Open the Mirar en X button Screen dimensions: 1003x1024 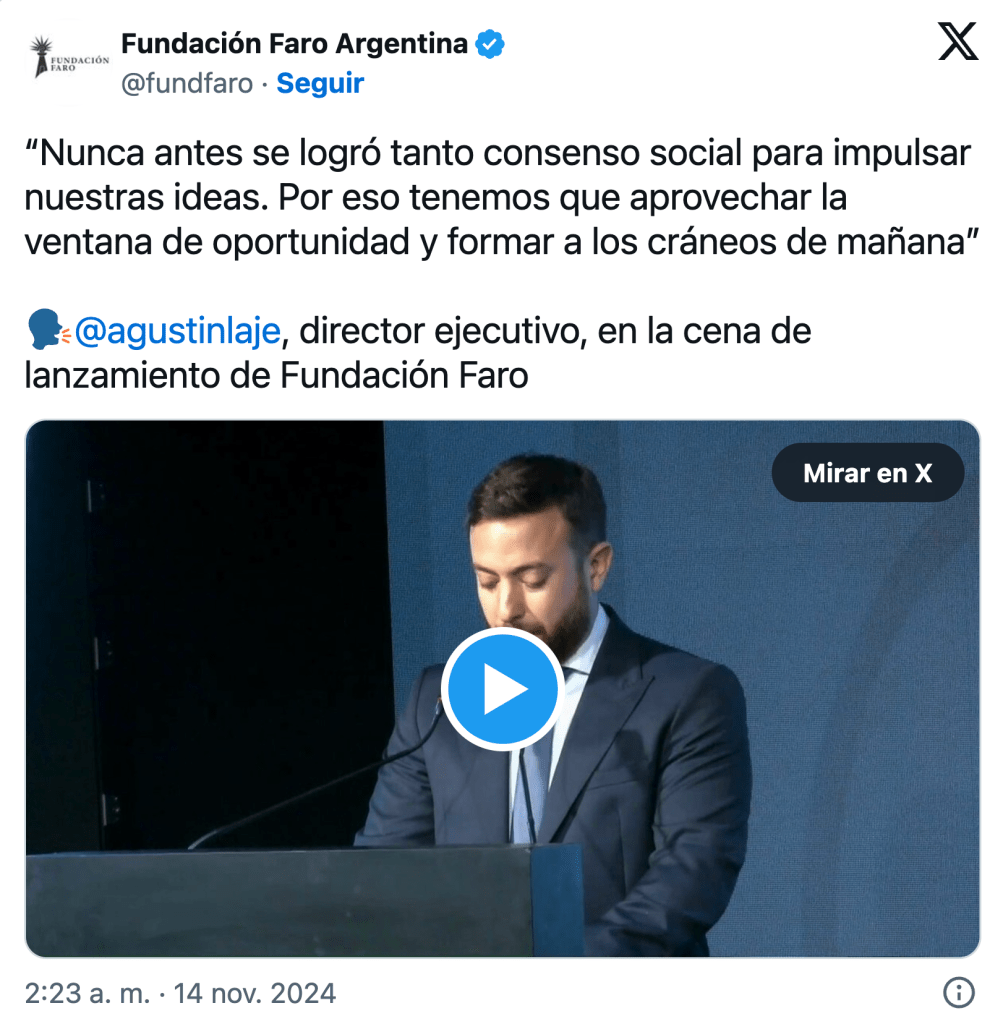pos(867,473)
